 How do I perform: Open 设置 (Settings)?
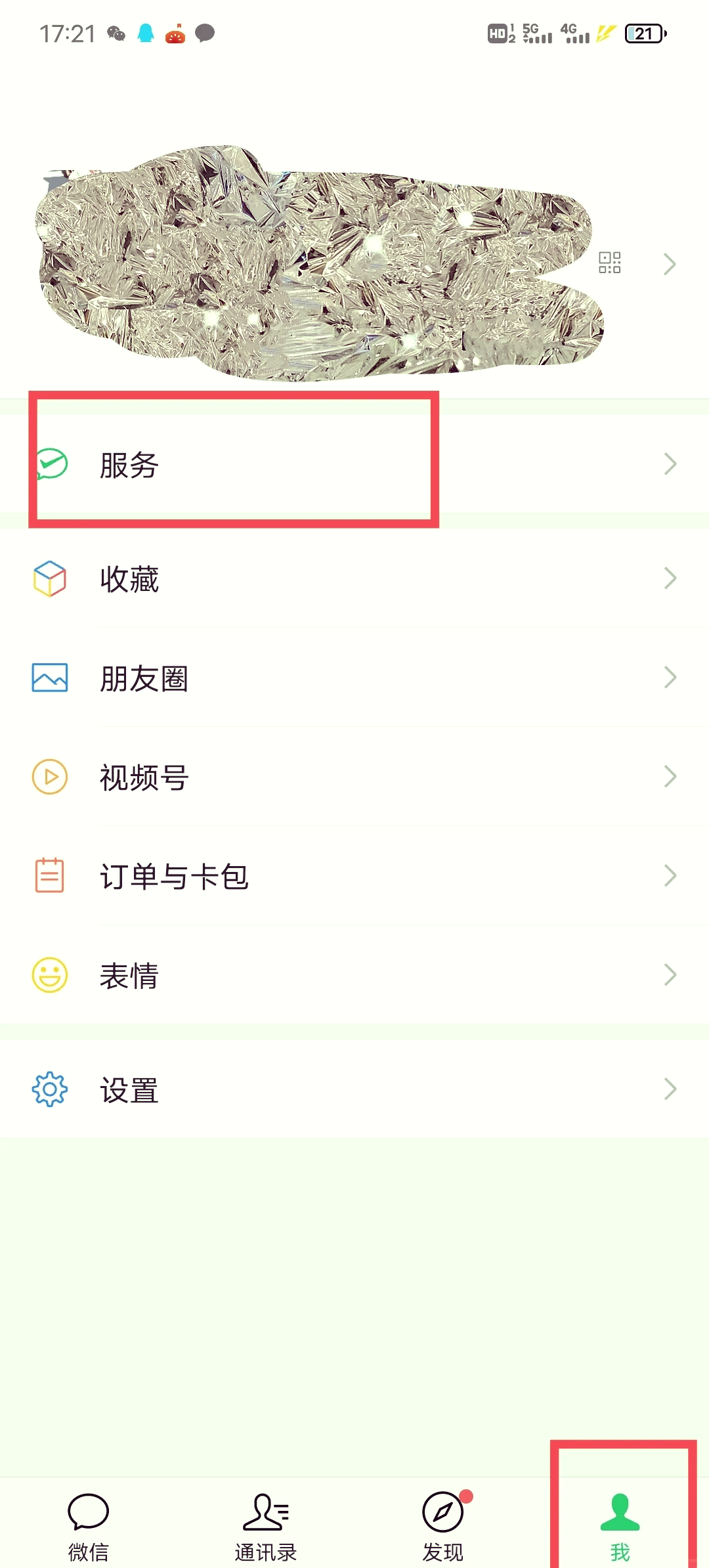(354, 1089)
